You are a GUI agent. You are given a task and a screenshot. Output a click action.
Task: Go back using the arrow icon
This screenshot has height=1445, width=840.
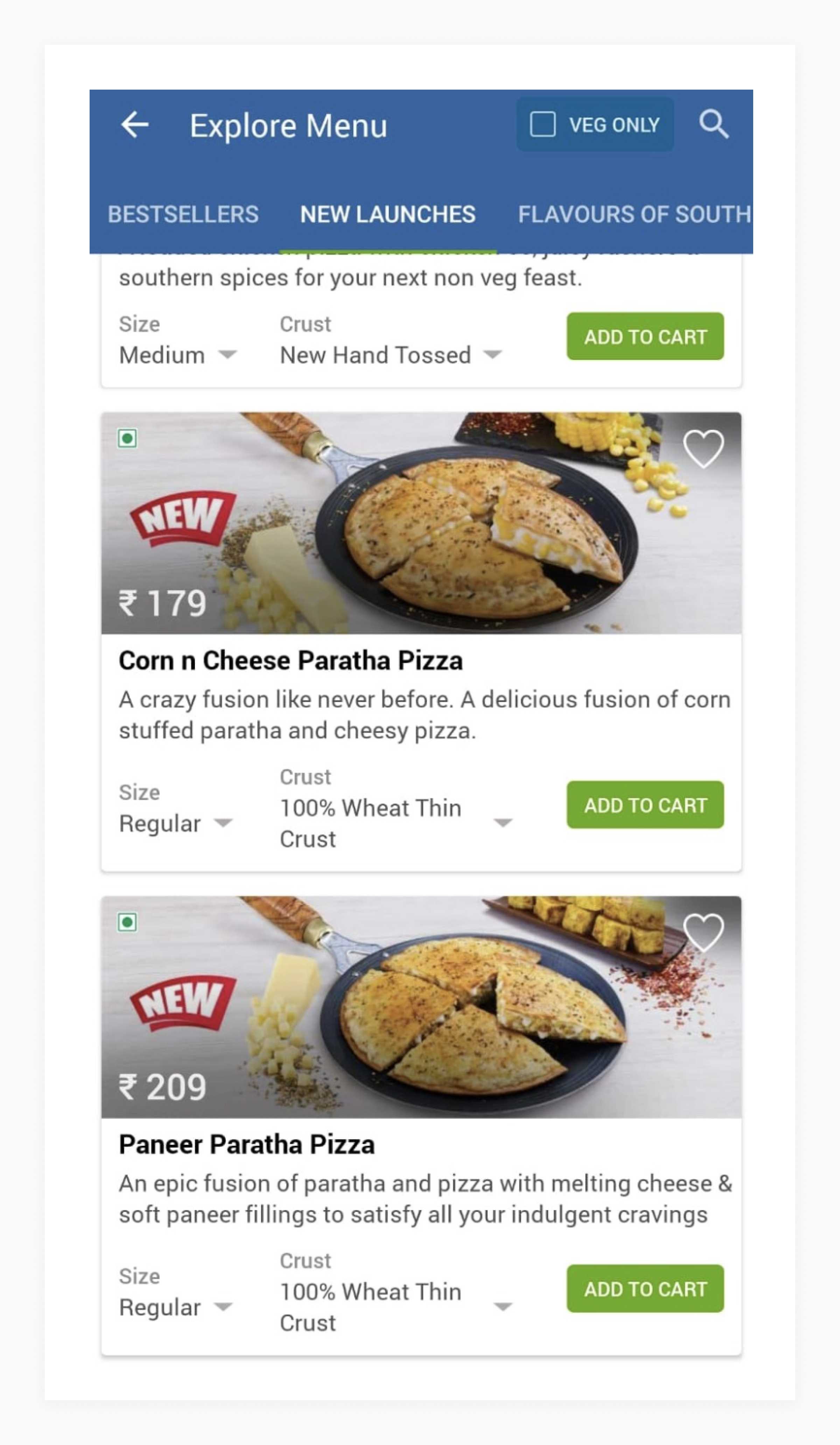point(135,125)
